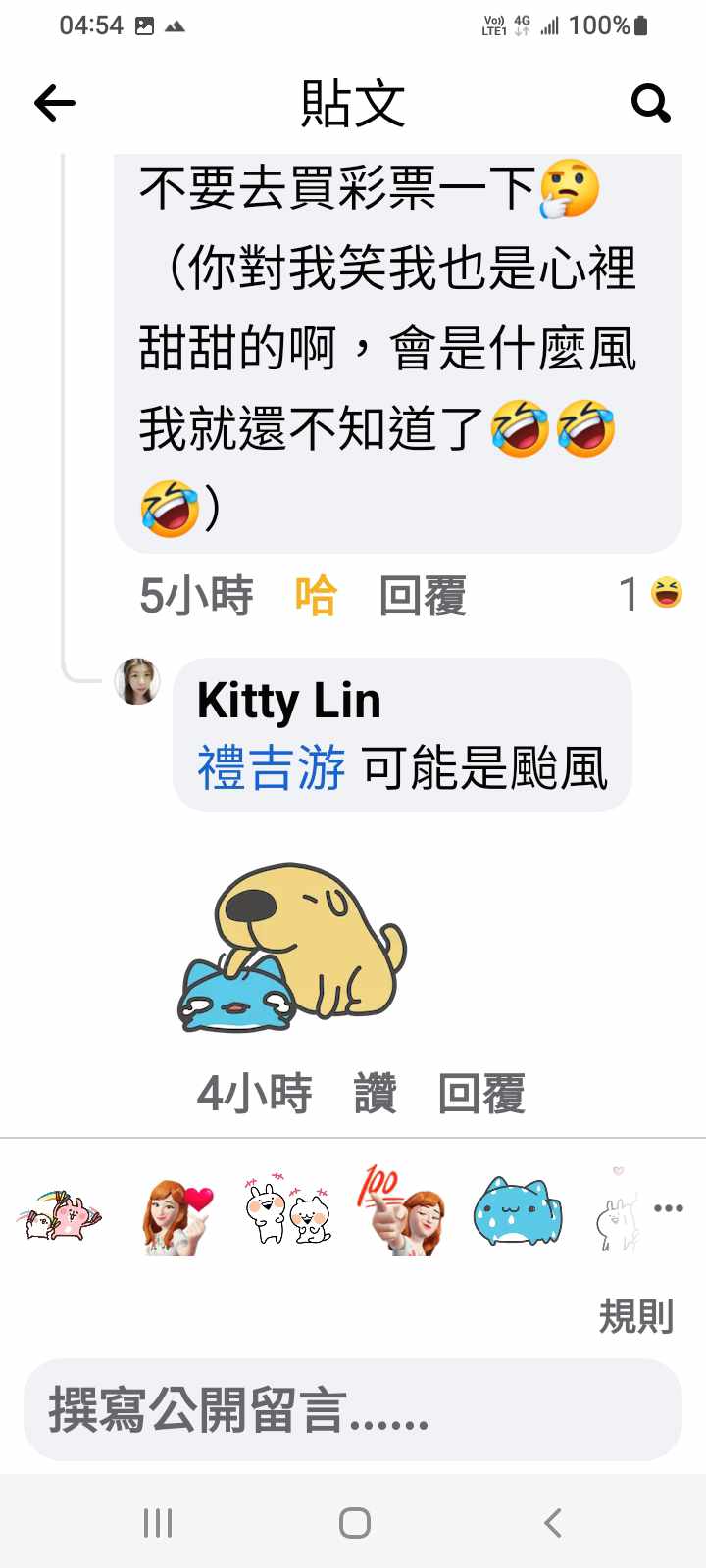
Task: Open the dog and cat sticker
Action: pos(292,948)
